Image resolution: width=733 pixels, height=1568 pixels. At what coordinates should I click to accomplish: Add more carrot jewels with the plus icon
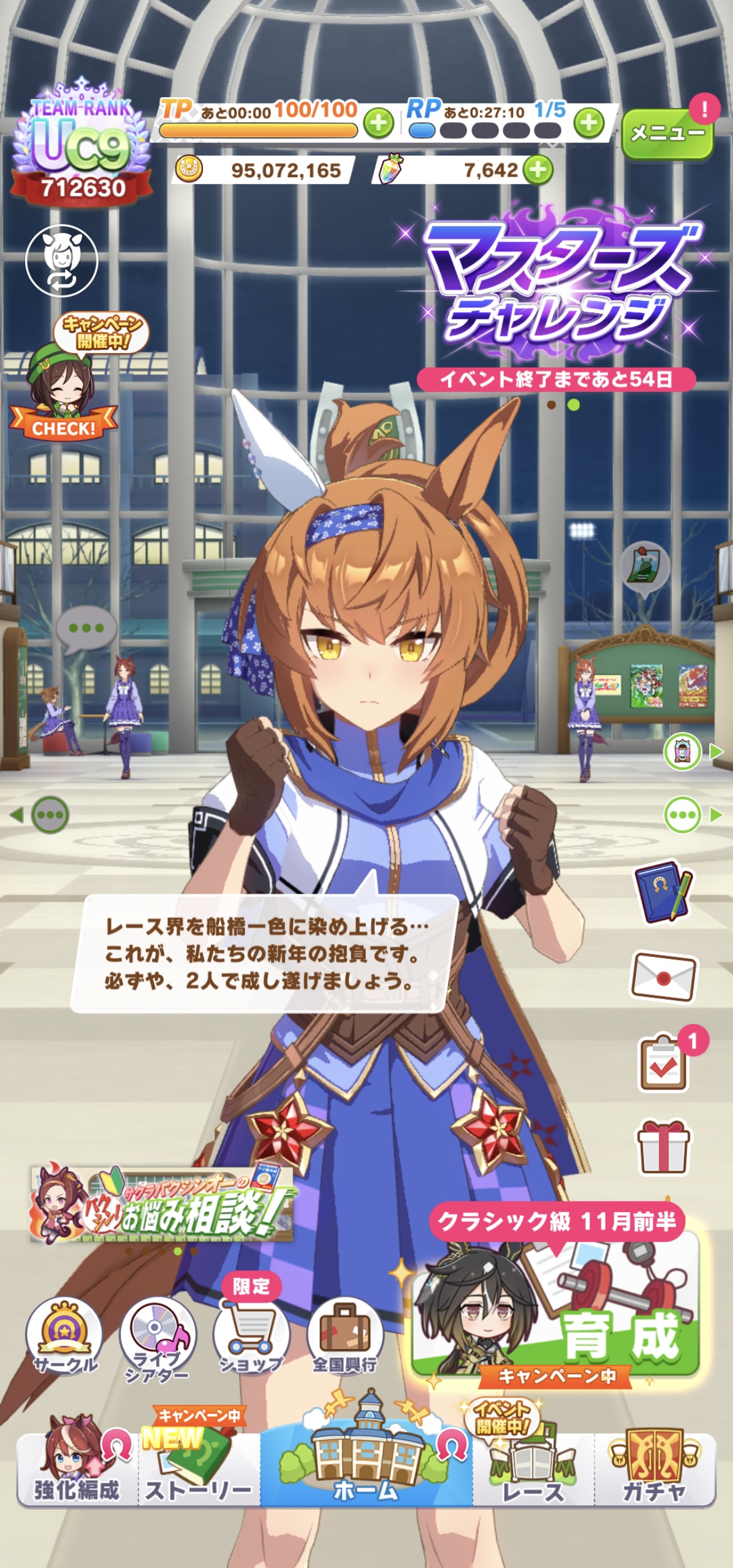tap(538, 169)
